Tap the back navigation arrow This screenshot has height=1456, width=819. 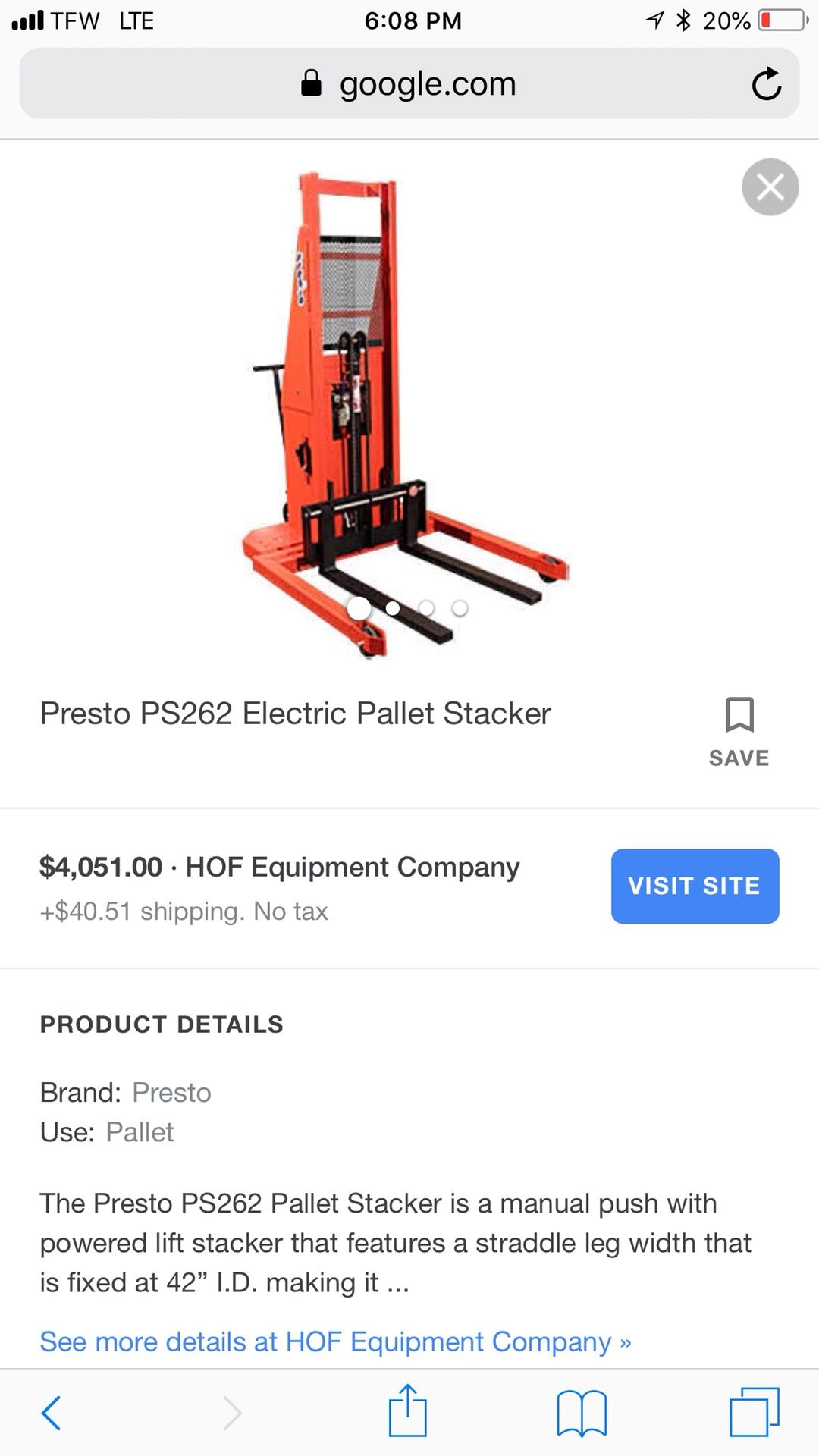pos(50,1411)
